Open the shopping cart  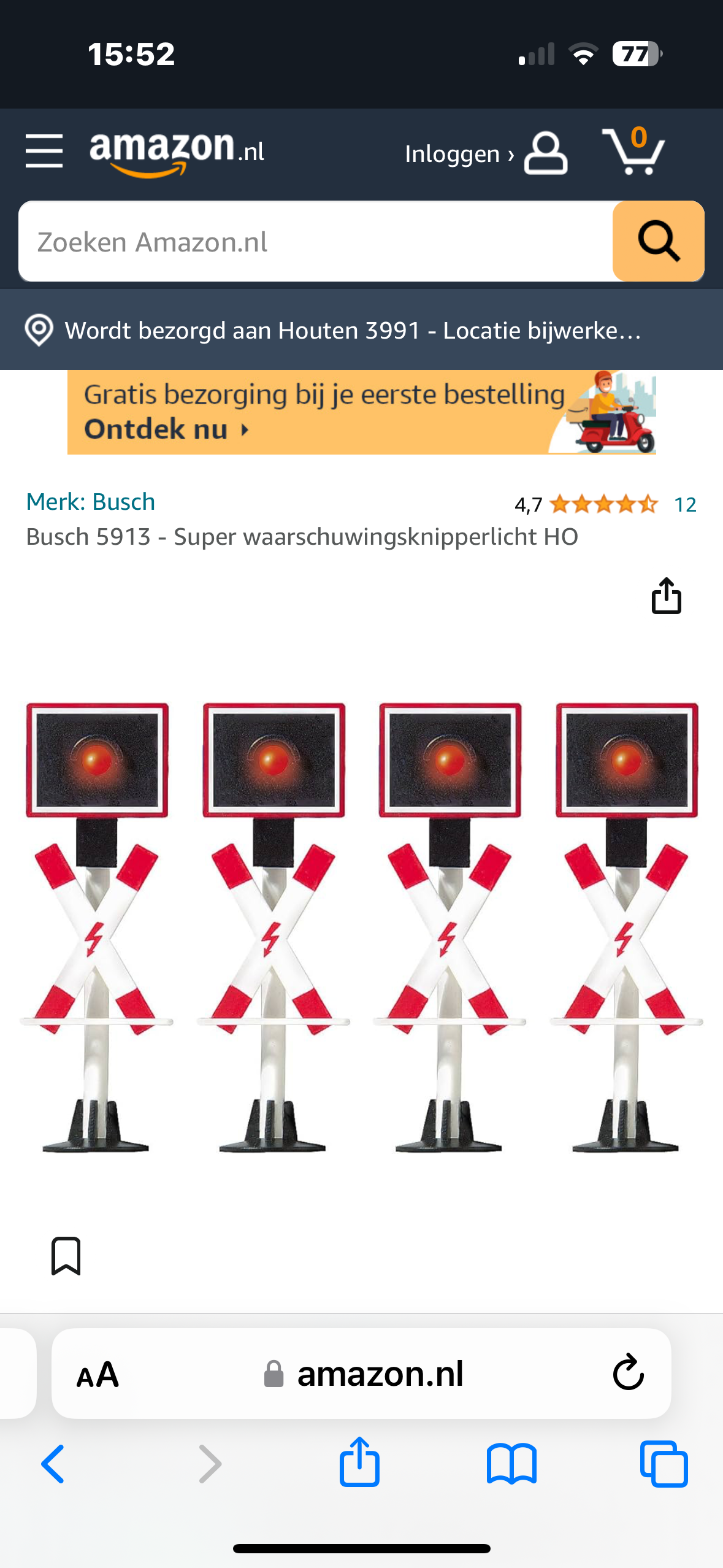point(633,151)
